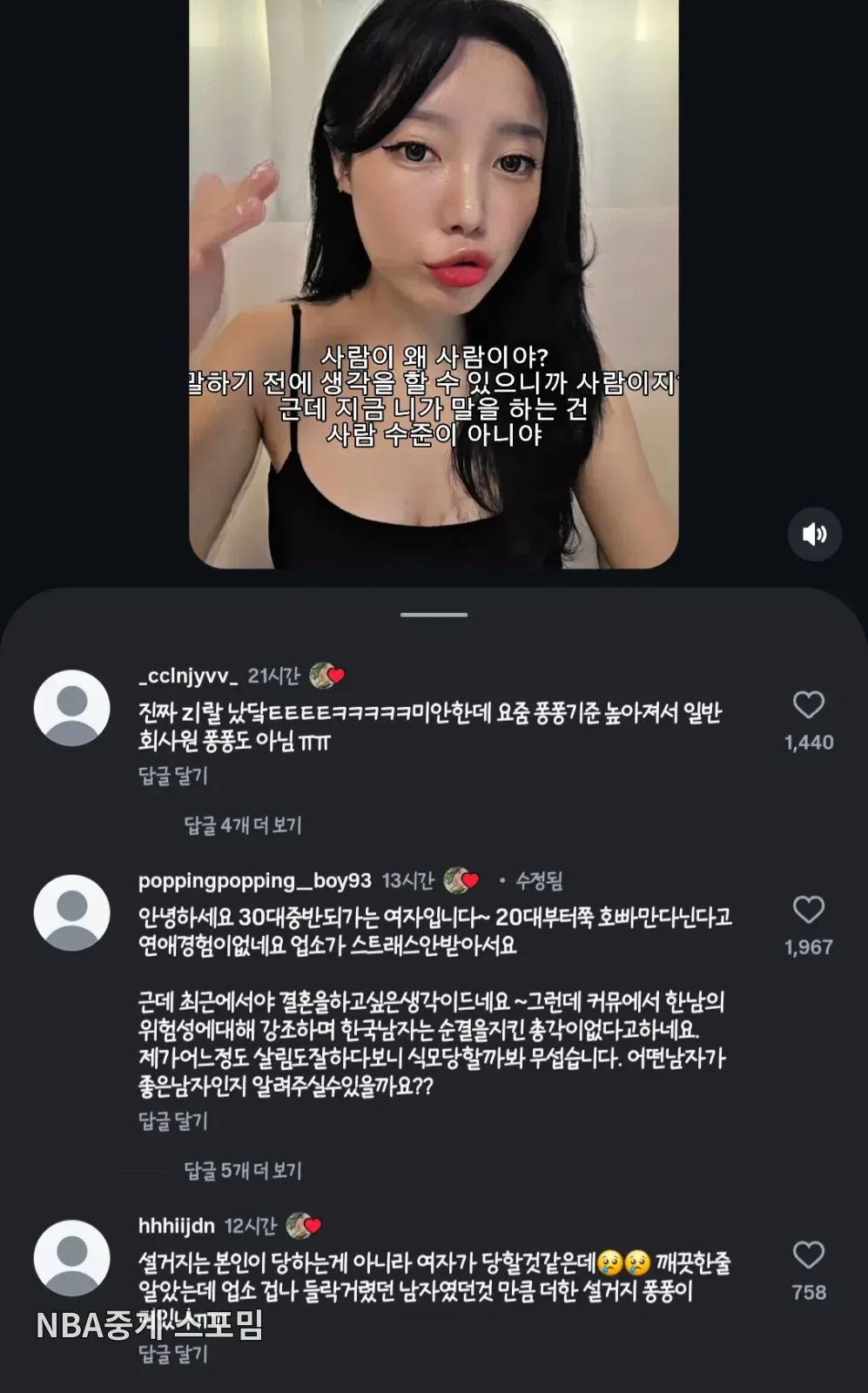The width and height of the screenshot is (868, 1393).
Task: Like the comment by _cclnjyvv_
Action: (x=808, y=704)
